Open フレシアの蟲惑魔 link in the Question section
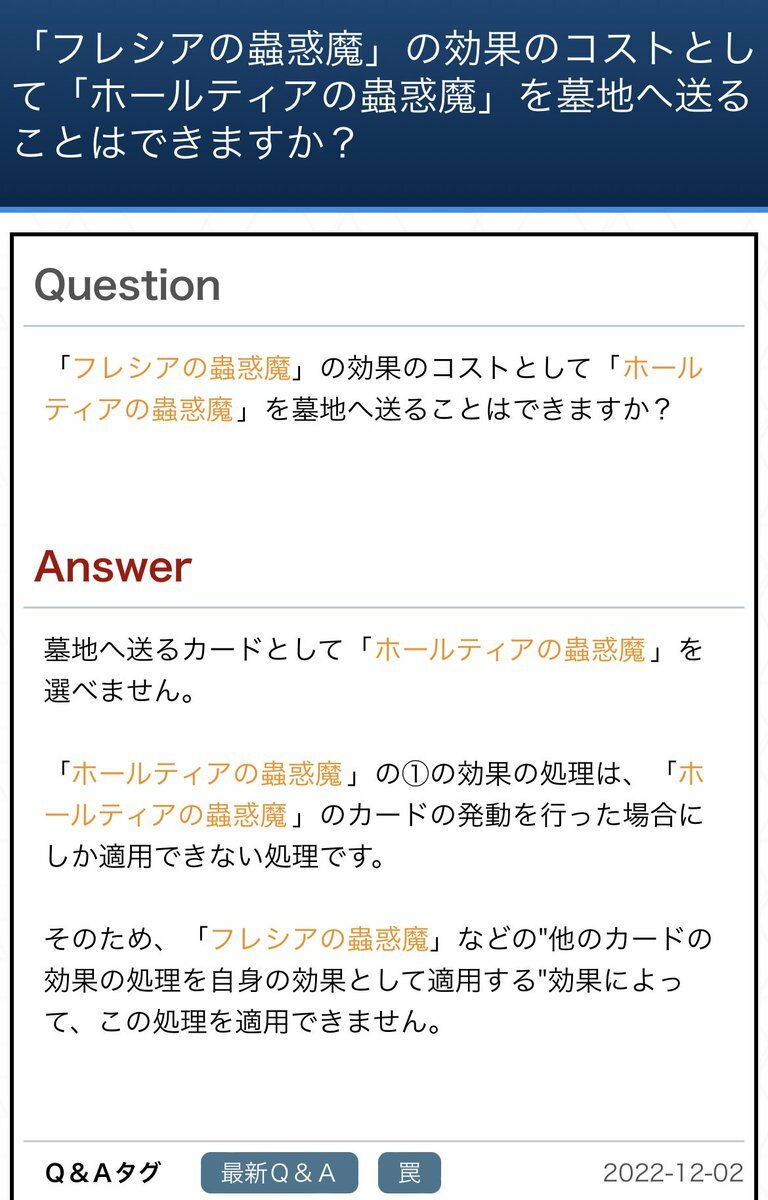Screen dimensions: 768x1200 [182, 368]
